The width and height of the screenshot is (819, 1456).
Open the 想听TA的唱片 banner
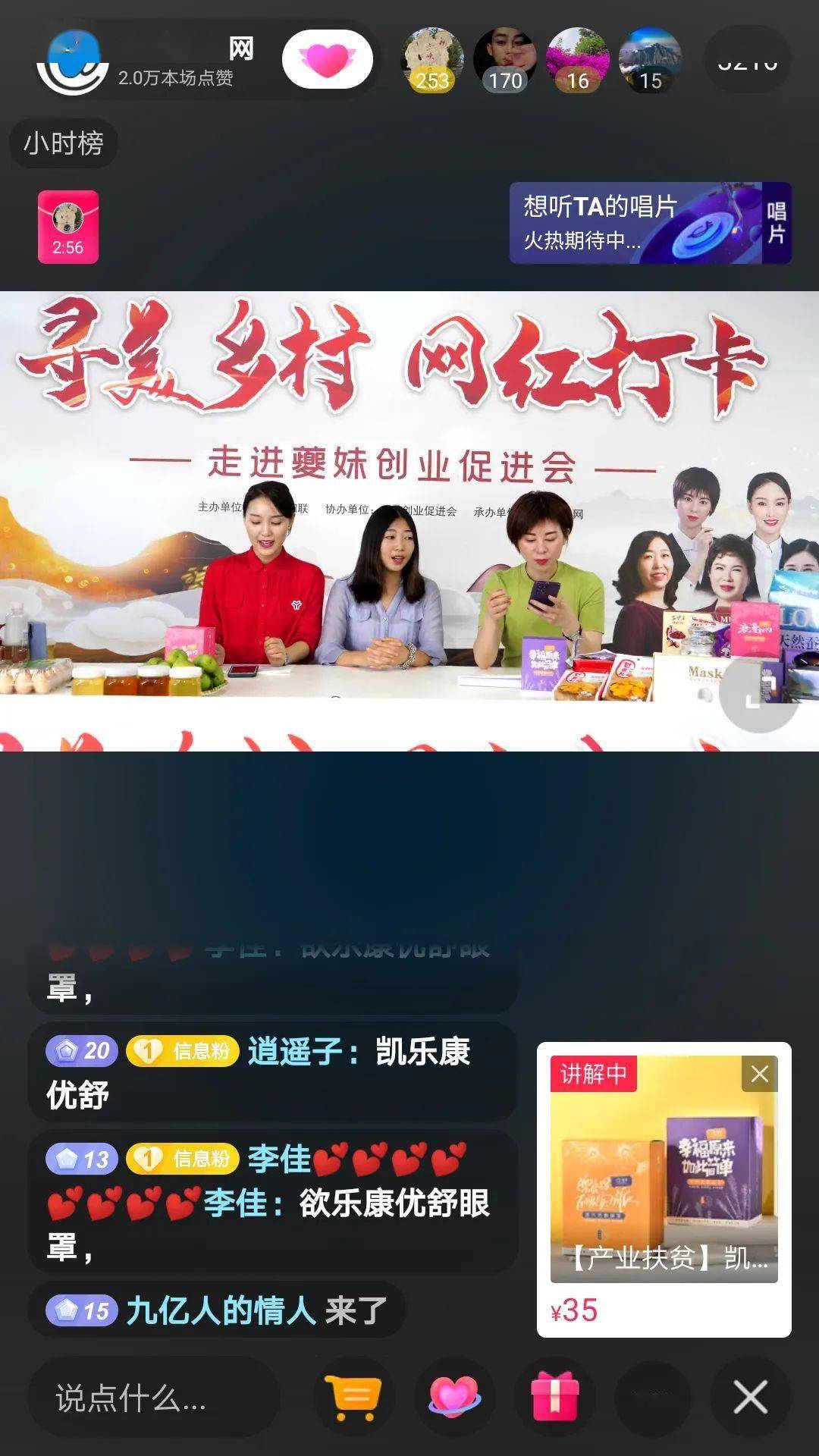tap(649, 223)
